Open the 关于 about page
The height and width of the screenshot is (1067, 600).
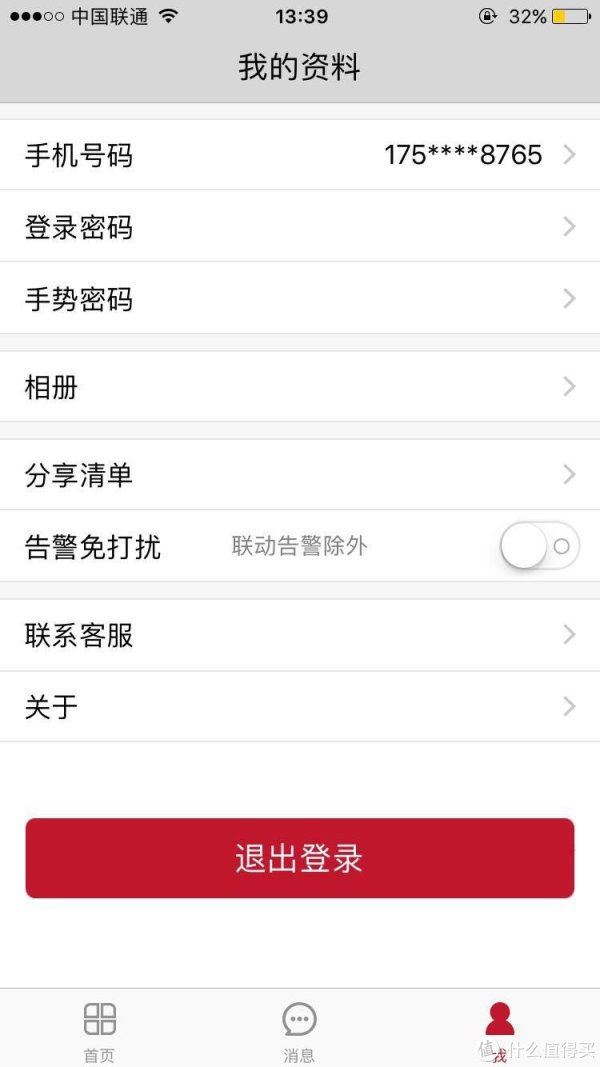pos(300,707)
